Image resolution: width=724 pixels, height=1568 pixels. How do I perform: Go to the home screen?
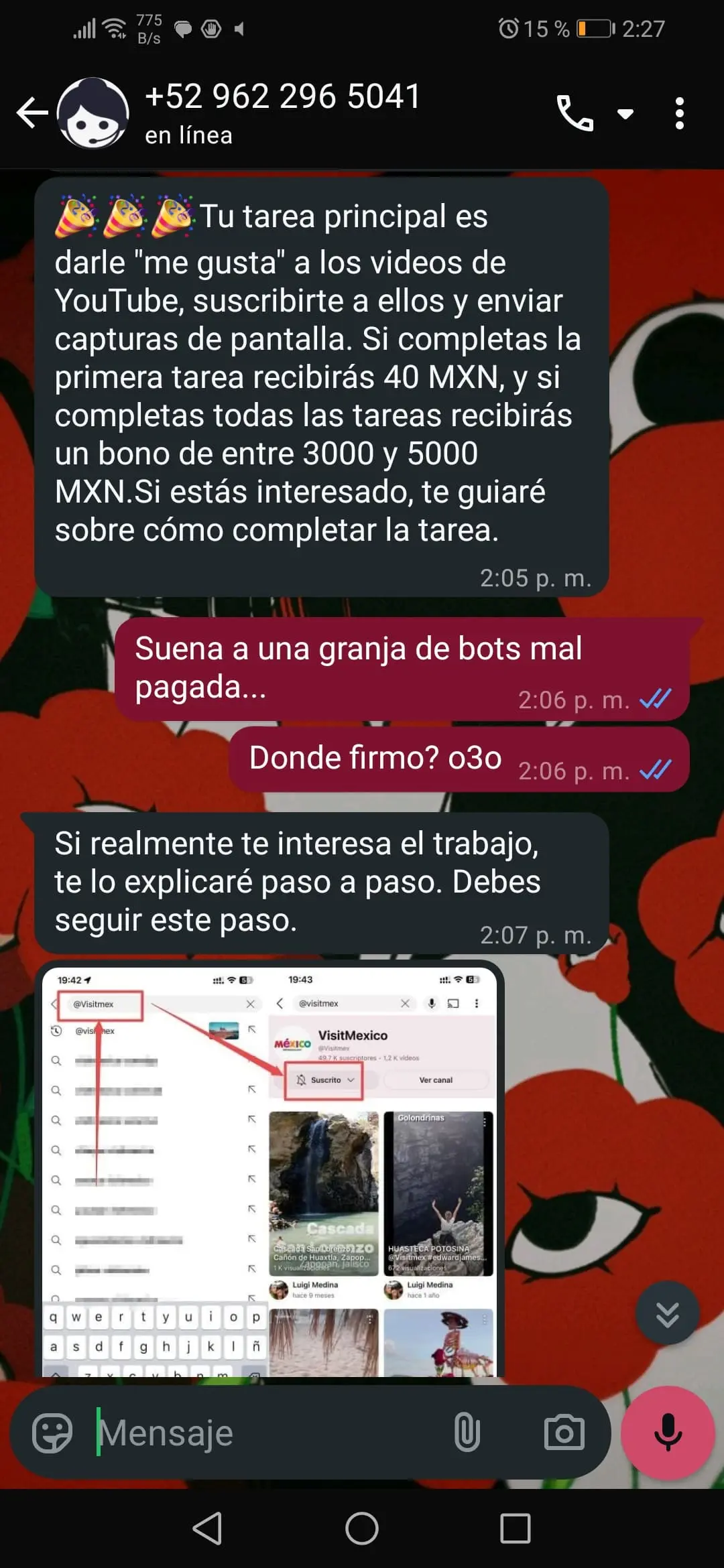coord(362,1528)
